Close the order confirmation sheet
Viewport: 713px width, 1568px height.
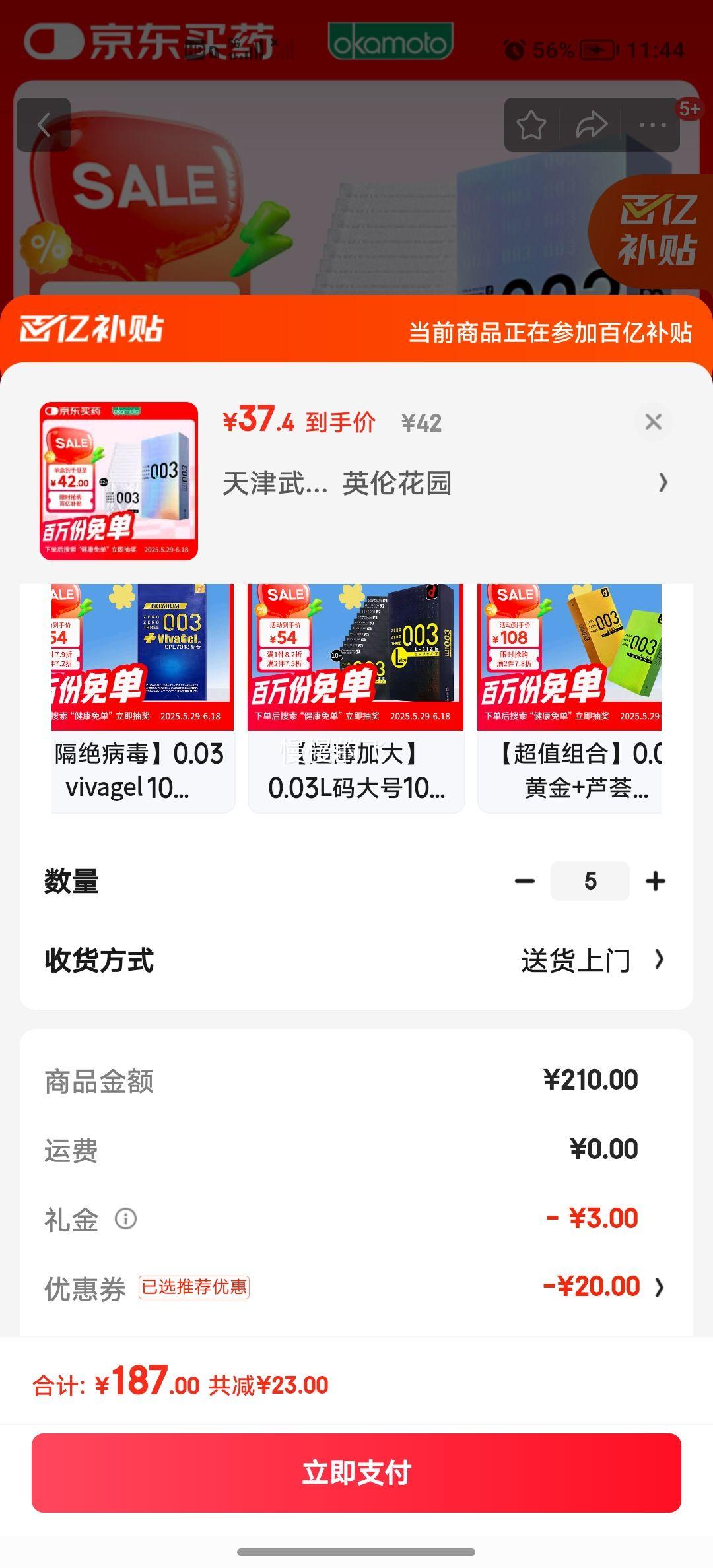653,422
